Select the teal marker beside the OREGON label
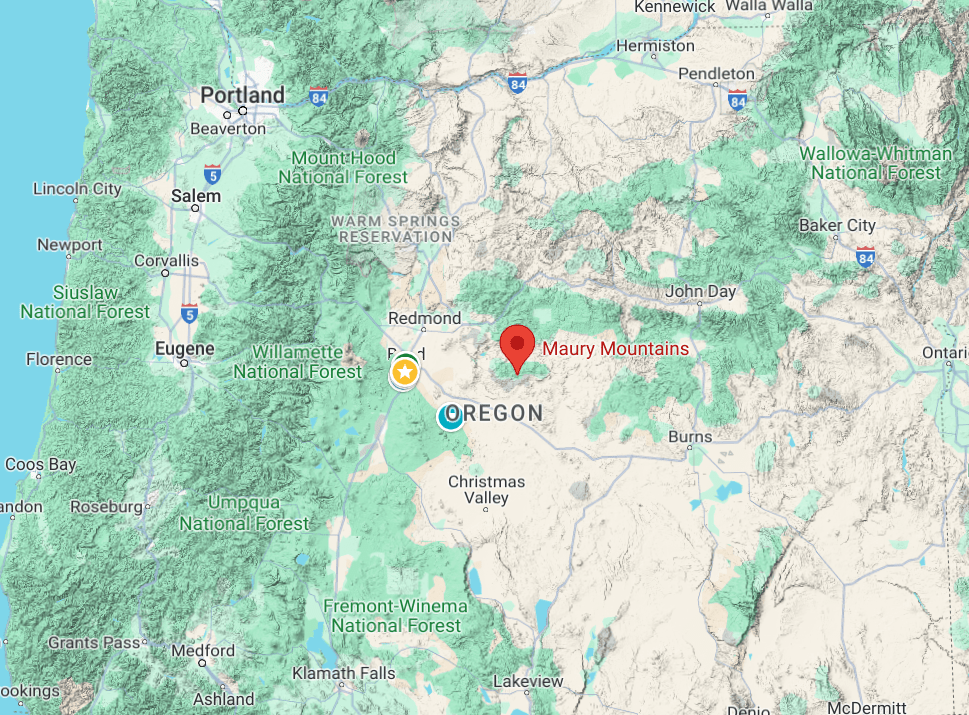The image size is (969, 715). [x=450, y=418]
